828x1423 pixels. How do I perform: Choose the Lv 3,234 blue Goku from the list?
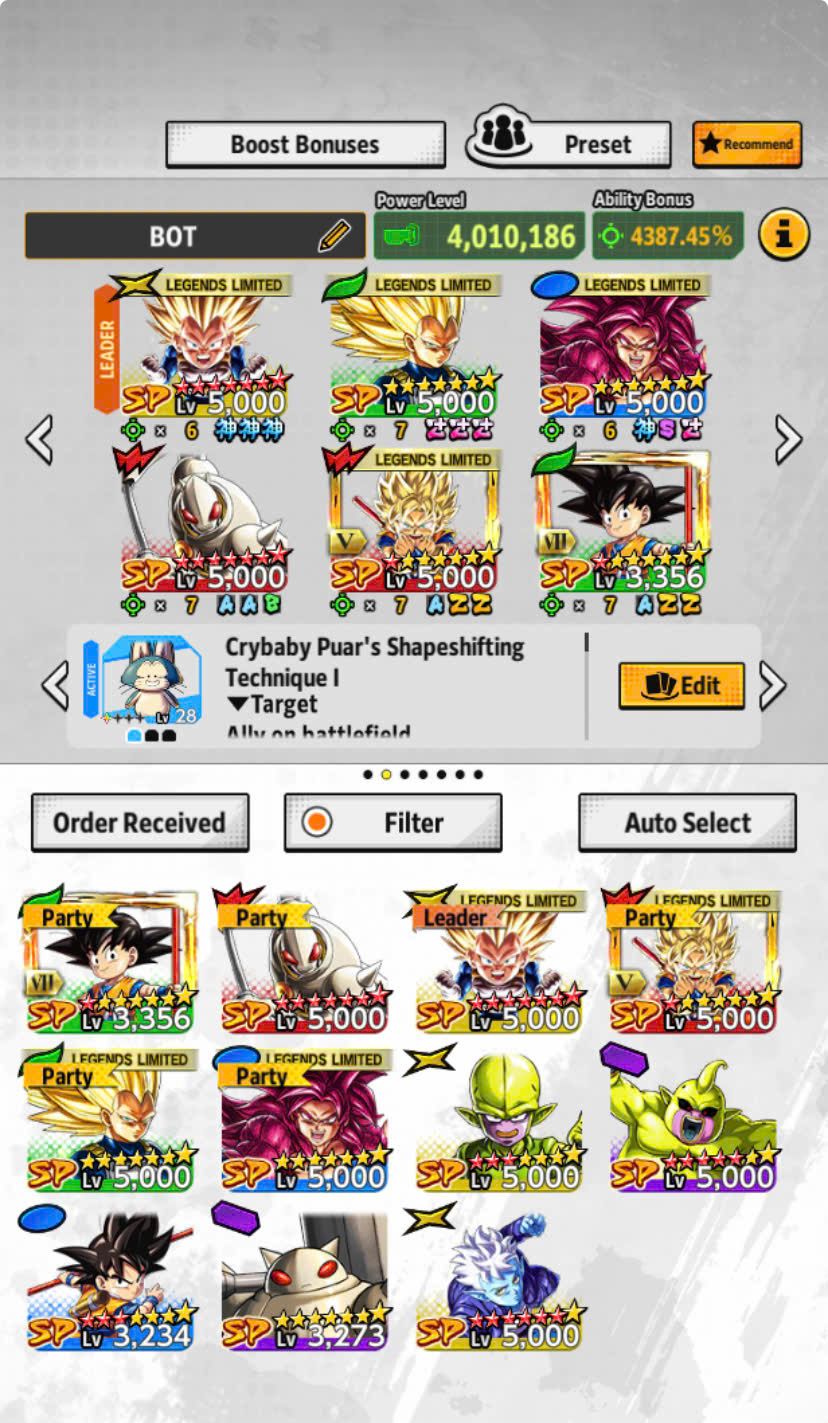108,1280
